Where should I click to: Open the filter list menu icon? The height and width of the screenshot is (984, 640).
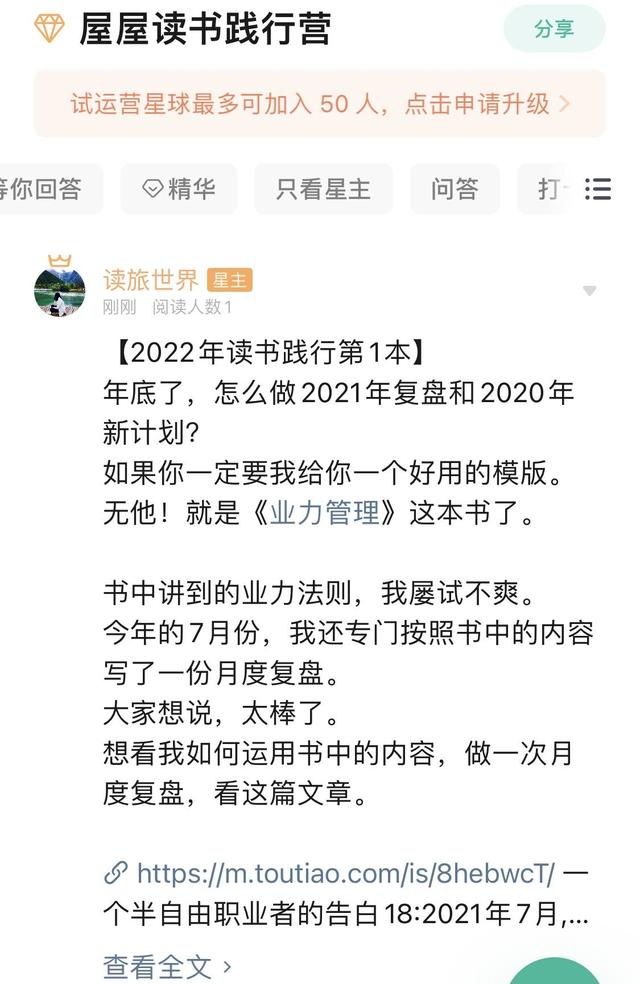point(598,189)
